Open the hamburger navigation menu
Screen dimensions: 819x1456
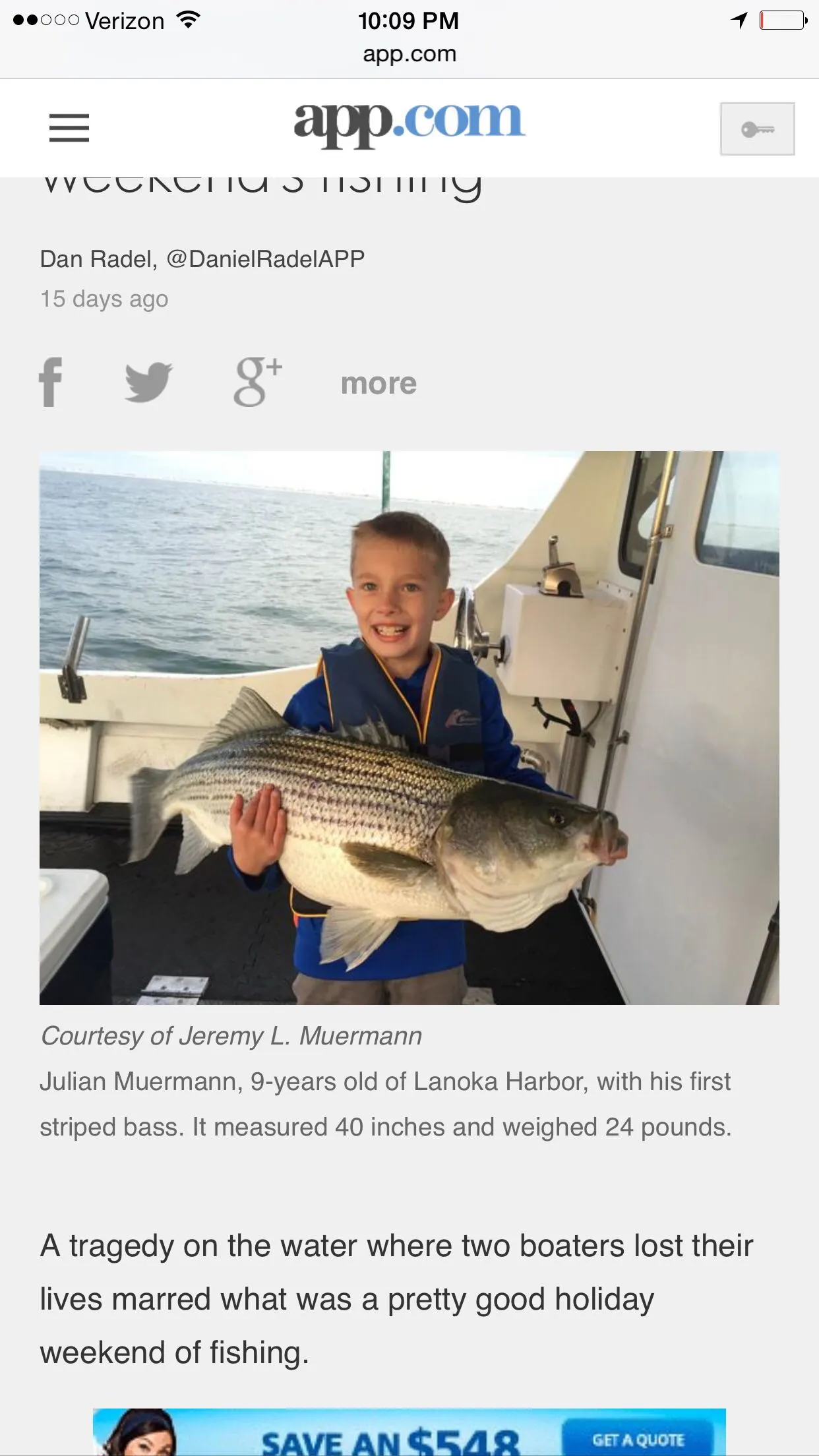click(x=69, y=128)
